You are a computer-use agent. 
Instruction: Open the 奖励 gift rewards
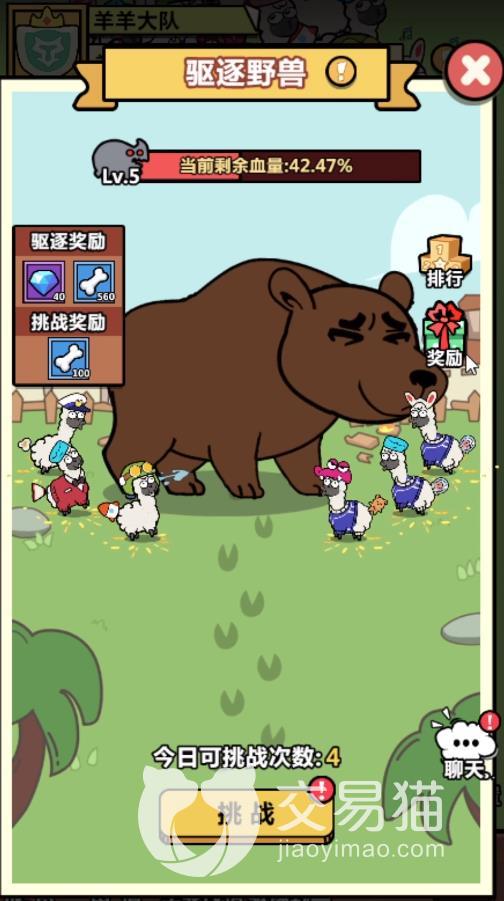[445, 334]
